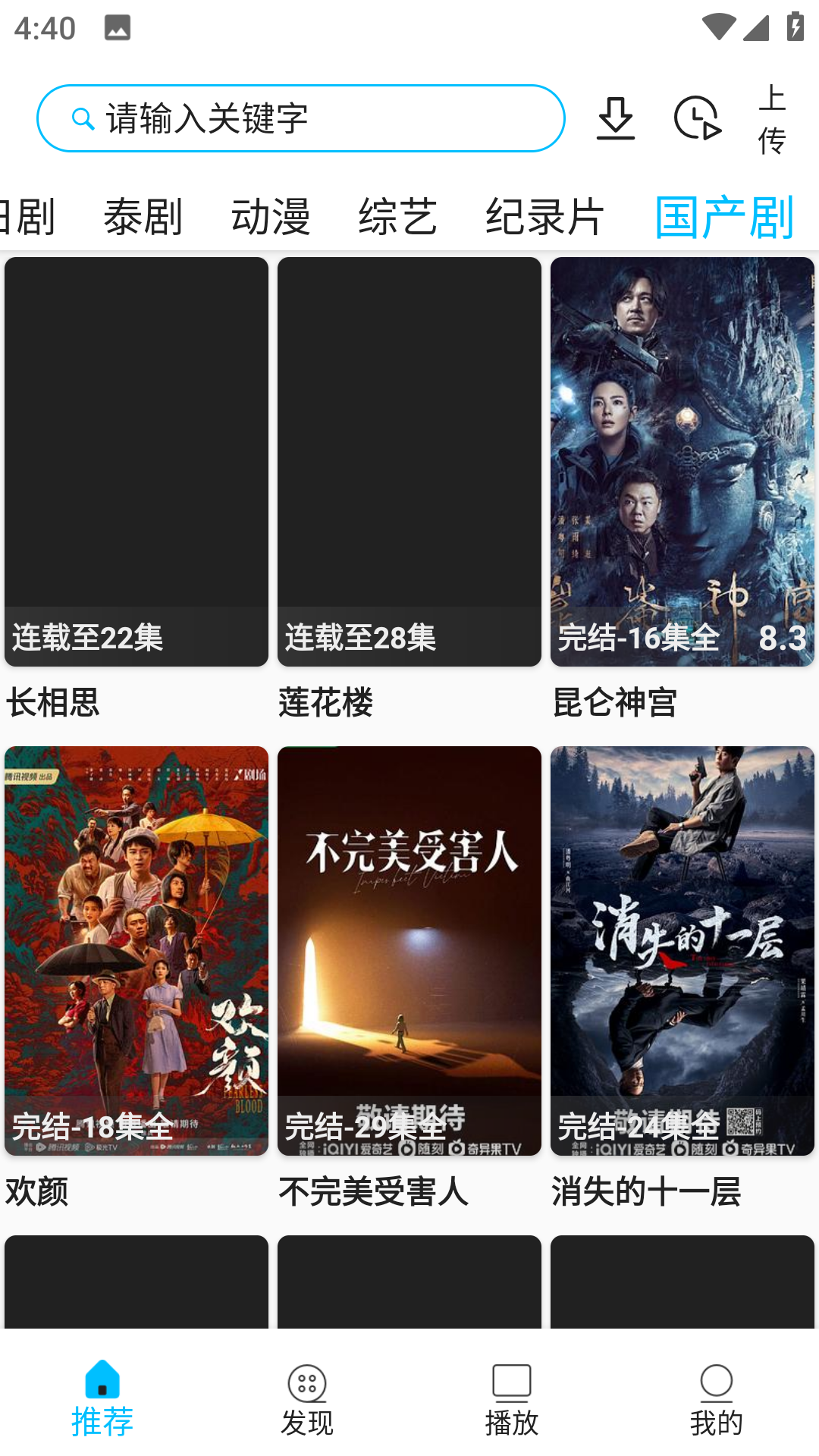Open watch history icon

[697, 118]
